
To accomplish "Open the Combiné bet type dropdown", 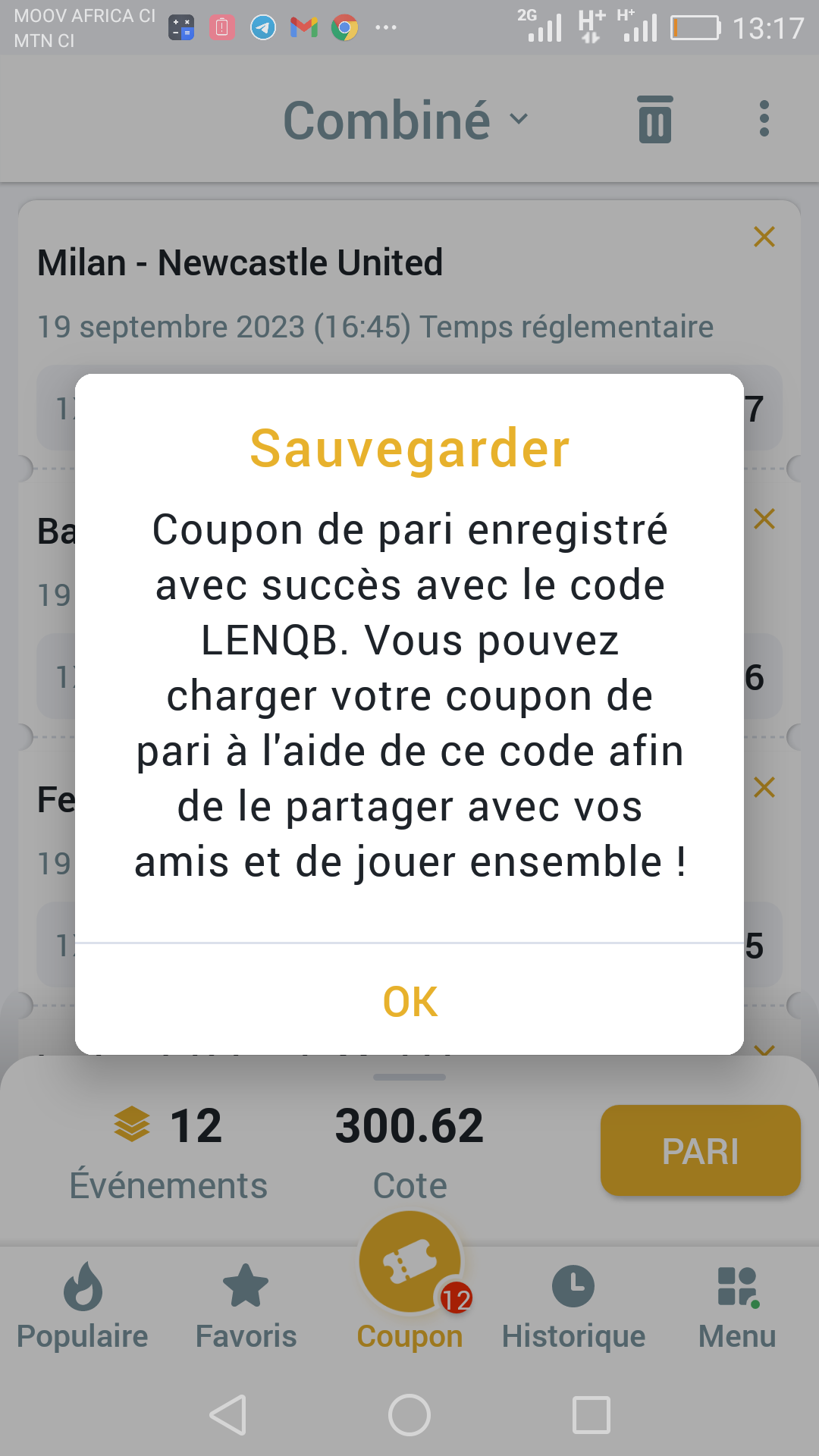I will coord(406,120).
